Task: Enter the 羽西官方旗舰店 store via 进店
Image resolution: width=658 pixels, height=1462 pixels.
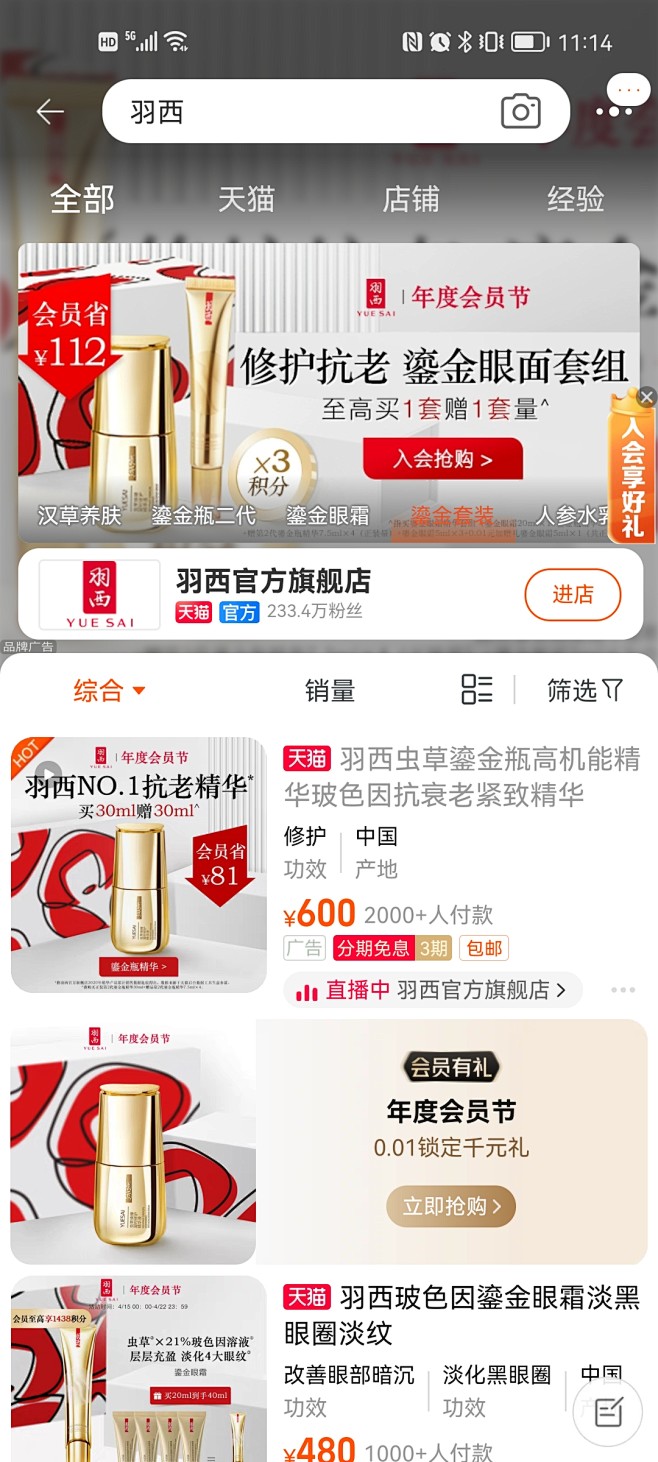Action: pyautogui.click(x=573, y=595)
